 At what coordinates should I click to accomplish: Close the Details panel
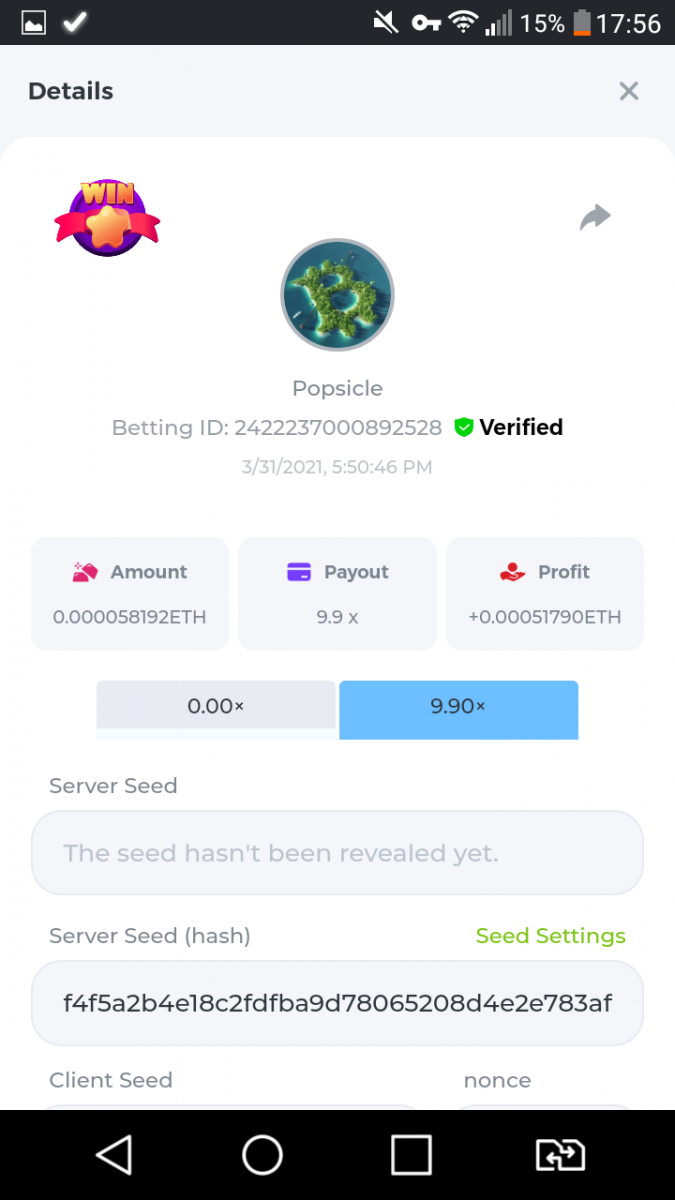pos(628,91)
